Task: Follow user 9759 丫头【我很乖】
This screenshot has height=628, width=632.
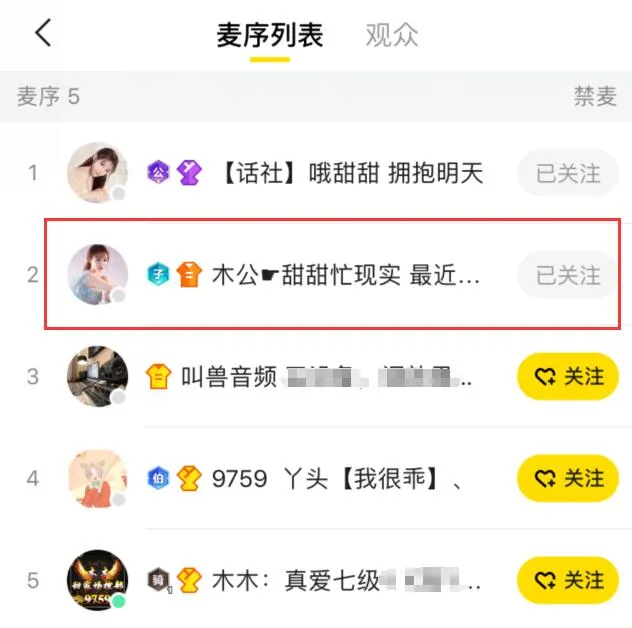Action: pyautogui.click(x=568, y=479)
